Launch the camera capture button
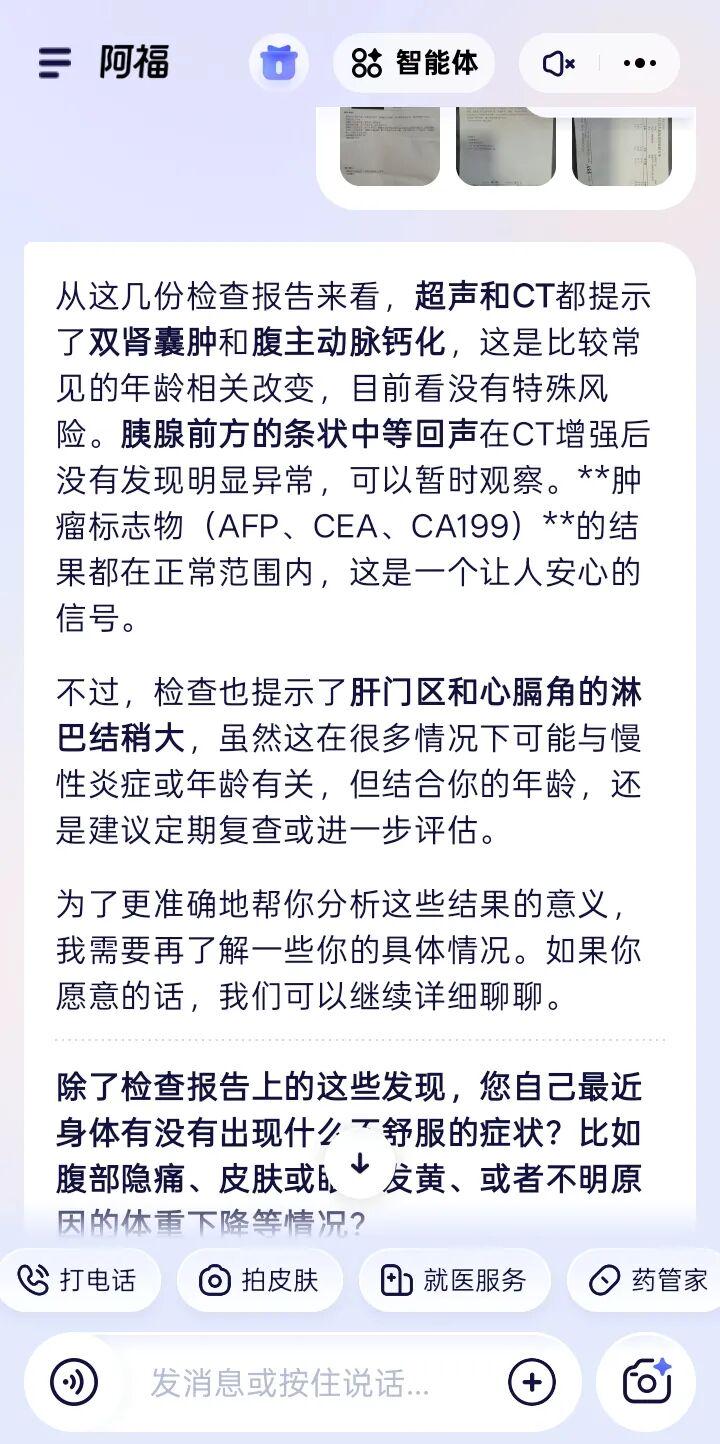 tap(647, 1383)
